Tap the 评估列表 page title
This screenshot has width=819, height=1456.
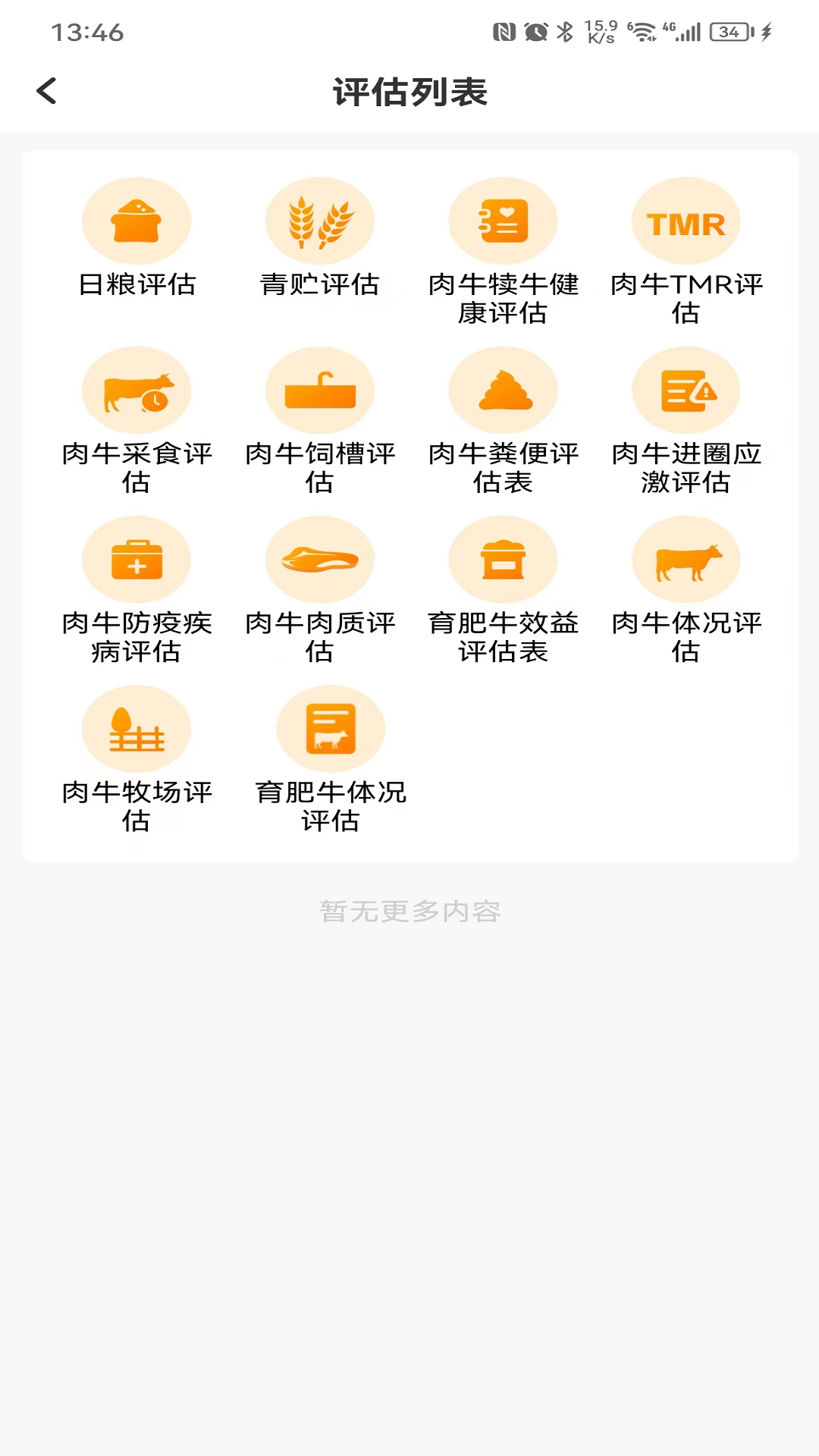409,91
